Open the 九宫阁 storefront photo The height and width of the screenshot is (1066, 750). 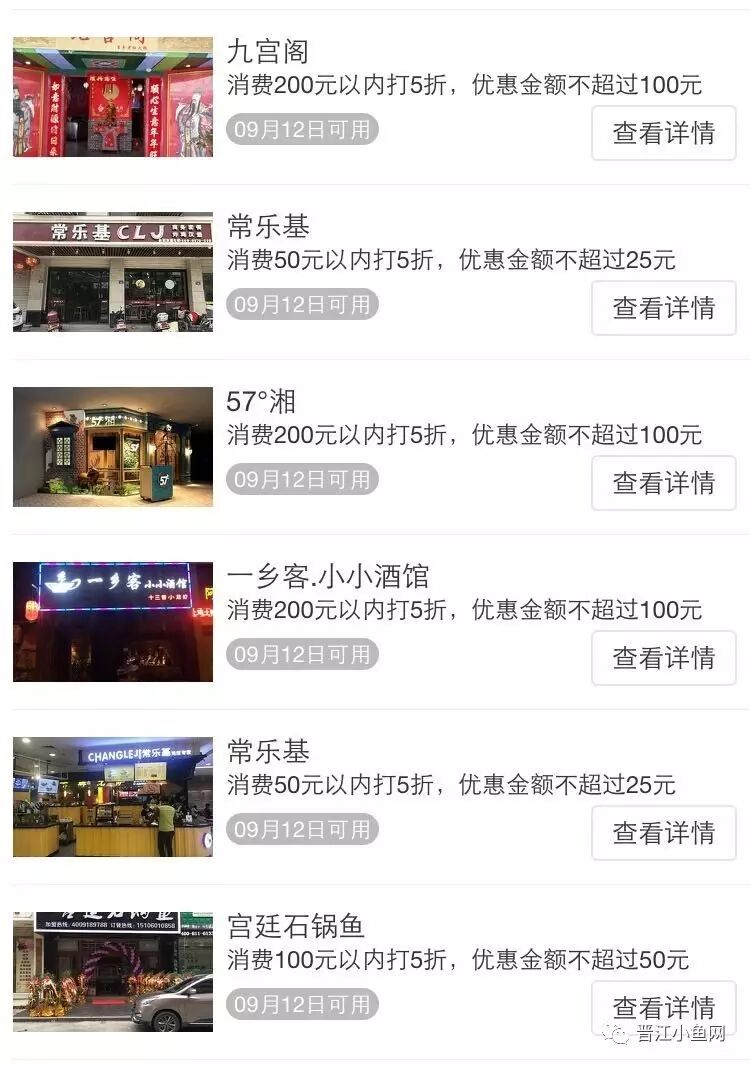click(x=113, y=97)
